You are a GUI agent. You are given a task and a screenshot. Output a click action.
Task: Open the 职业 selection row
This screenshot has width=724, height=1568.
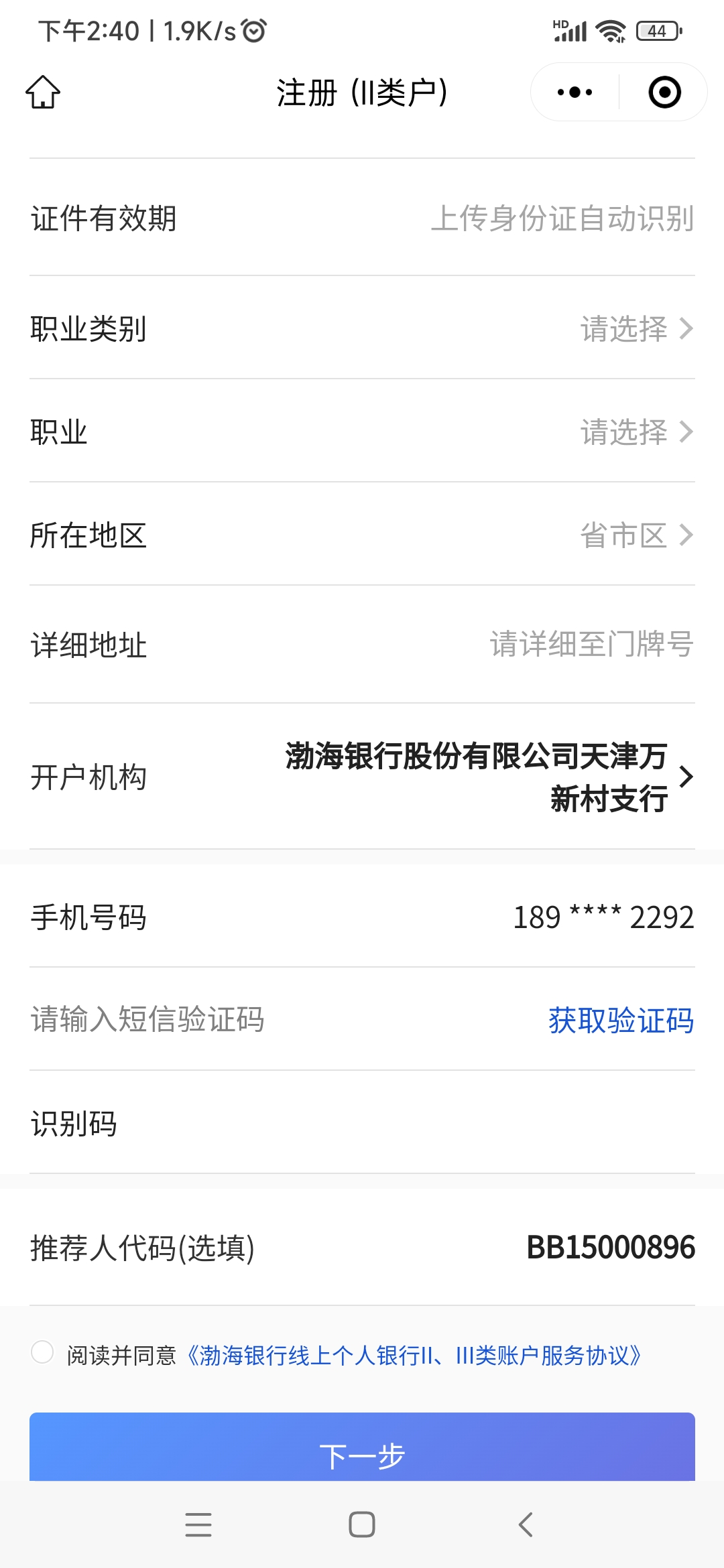(362, 431)
